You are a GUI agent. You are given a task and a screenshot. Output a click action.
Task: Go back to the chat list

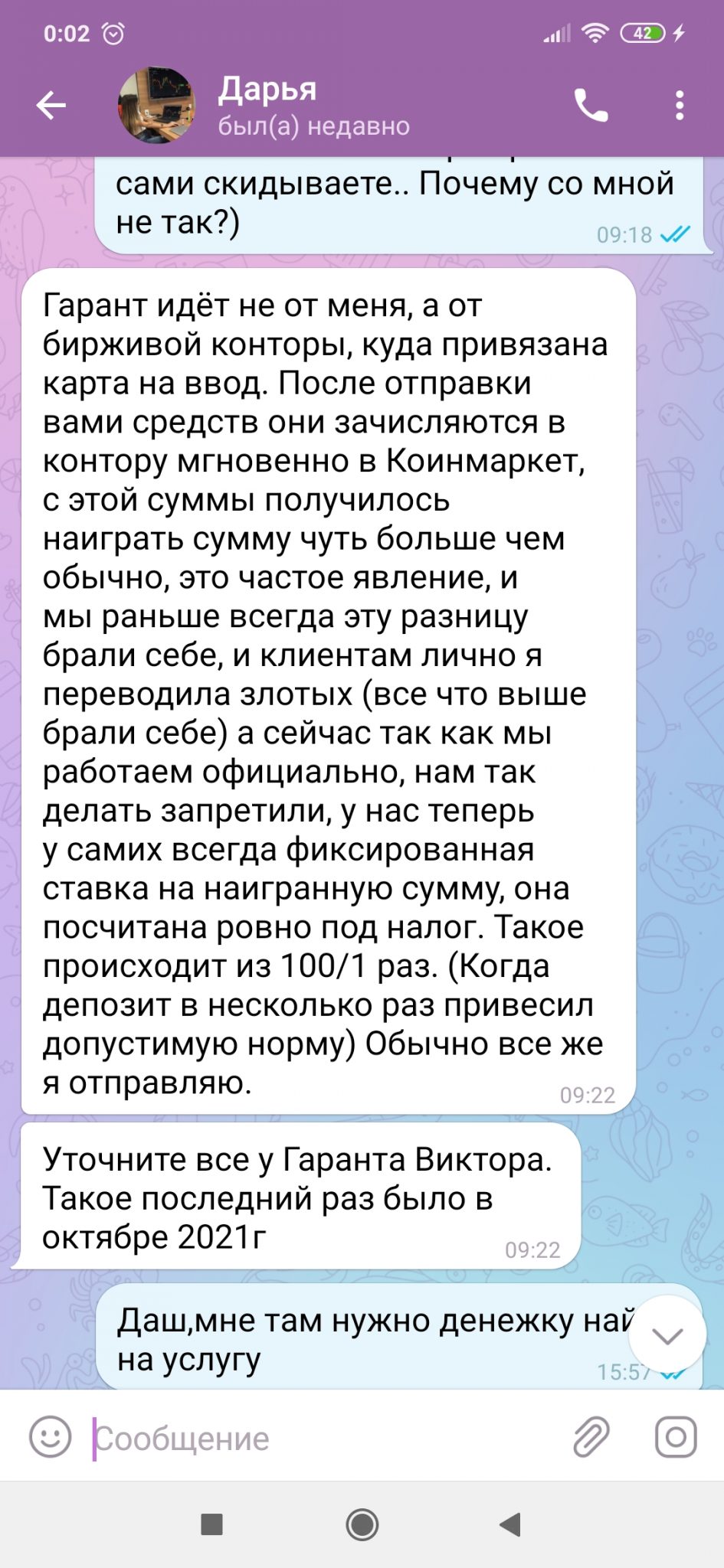(x=51, y=105)
